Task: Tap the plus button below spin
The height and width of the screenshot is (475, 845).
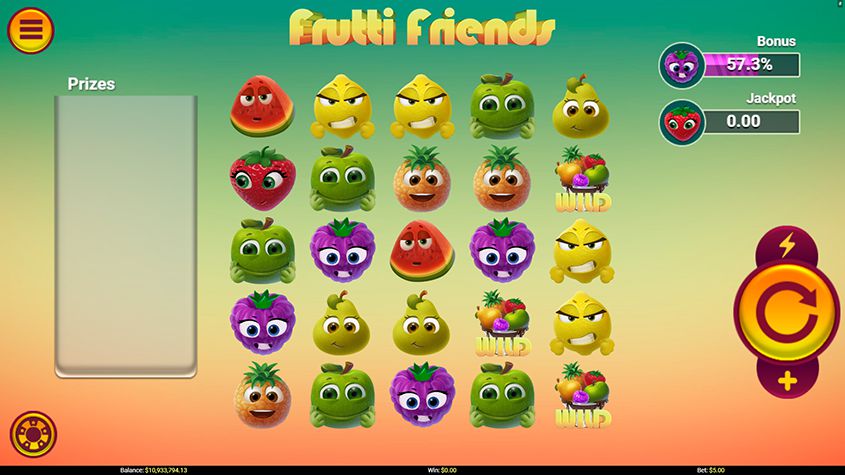Action: click(787, 380)
